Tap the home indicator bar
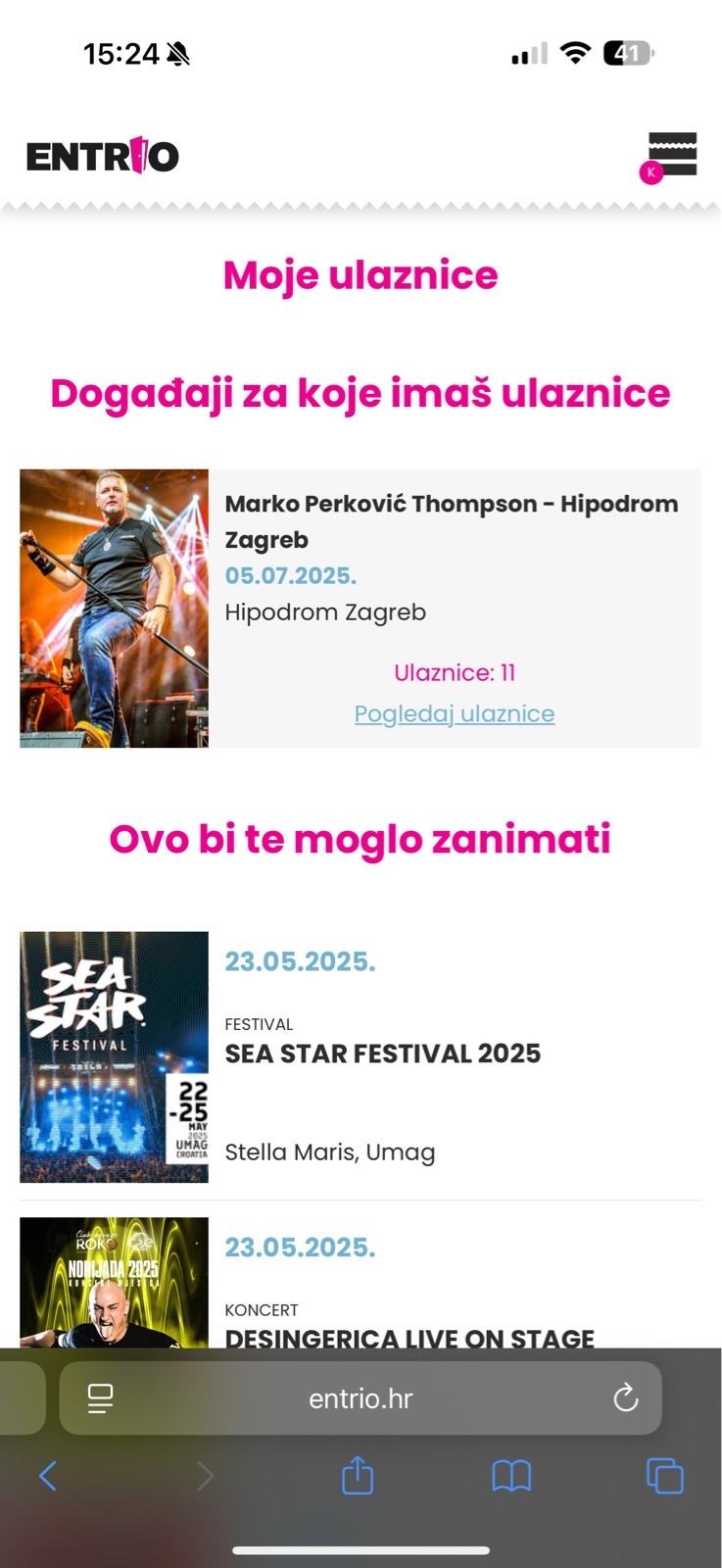The width and height of the screenshot is (722, 1568). pos(361,1551)
